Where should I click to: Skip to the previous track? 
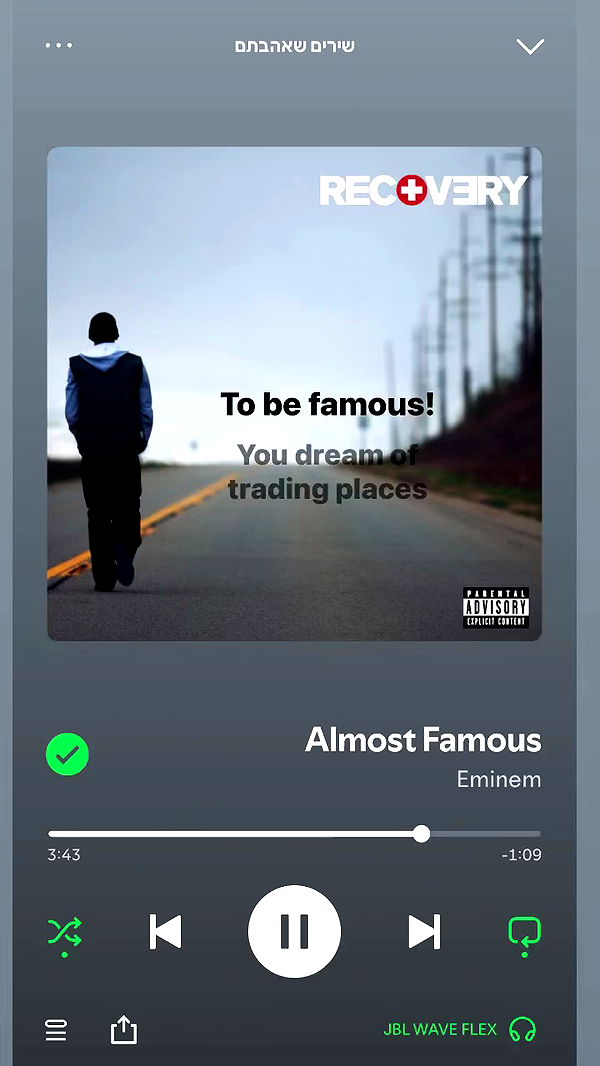pos(166,931)
